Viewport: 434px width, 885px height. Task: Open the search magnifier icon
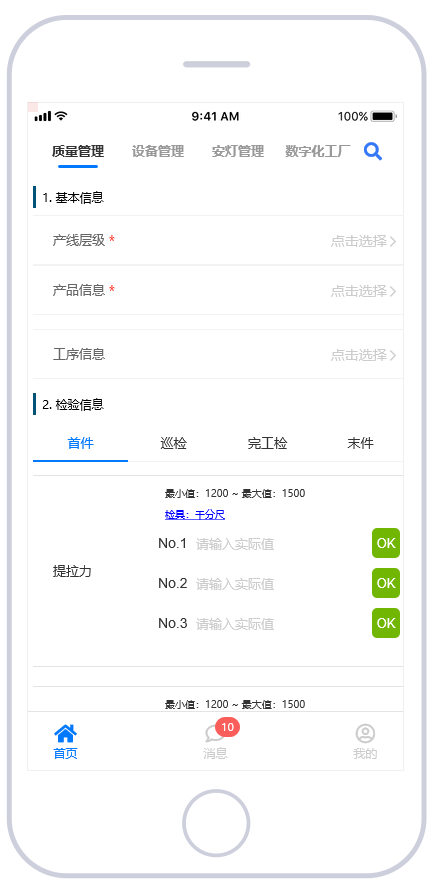tap(373, 151)
